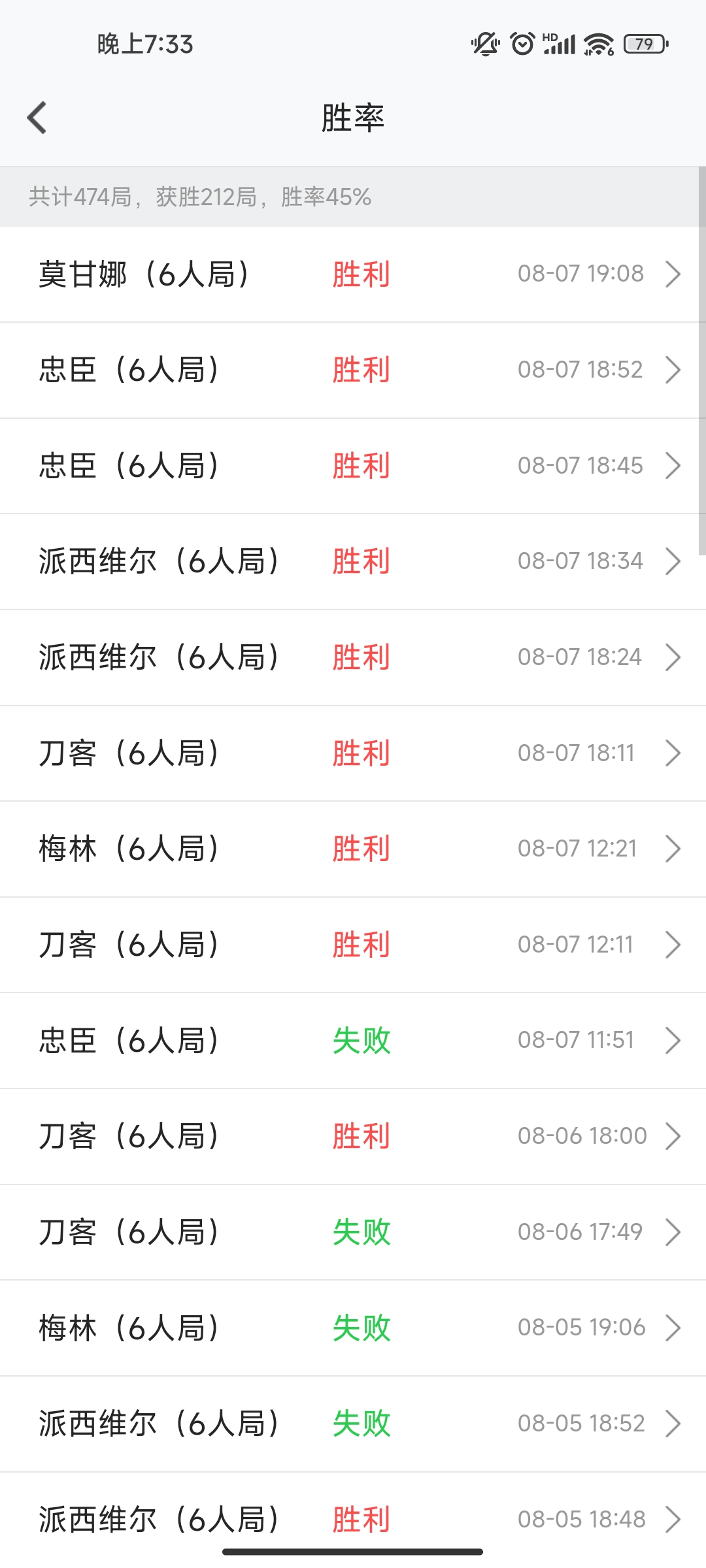Open the 梅林 victory from 08-07 12:21
This screenshot has height=1568, width=706.
click(353, 849)
